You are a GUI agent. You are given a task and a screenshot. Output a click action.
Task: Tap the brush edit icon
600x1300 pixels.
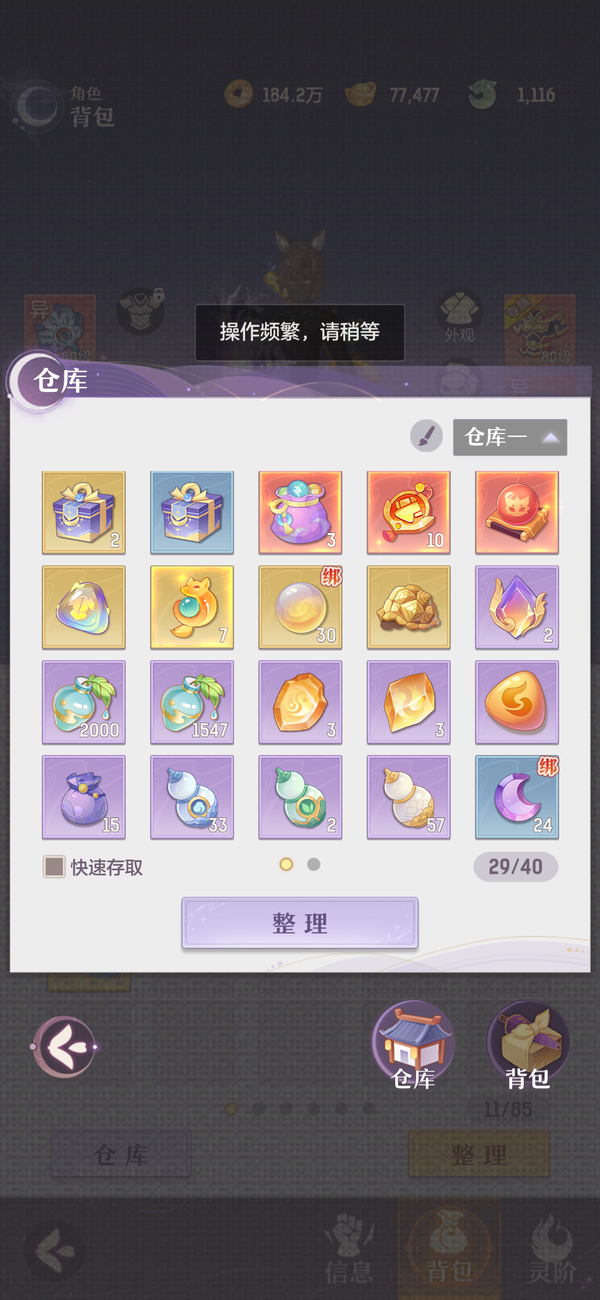(426, 436)
